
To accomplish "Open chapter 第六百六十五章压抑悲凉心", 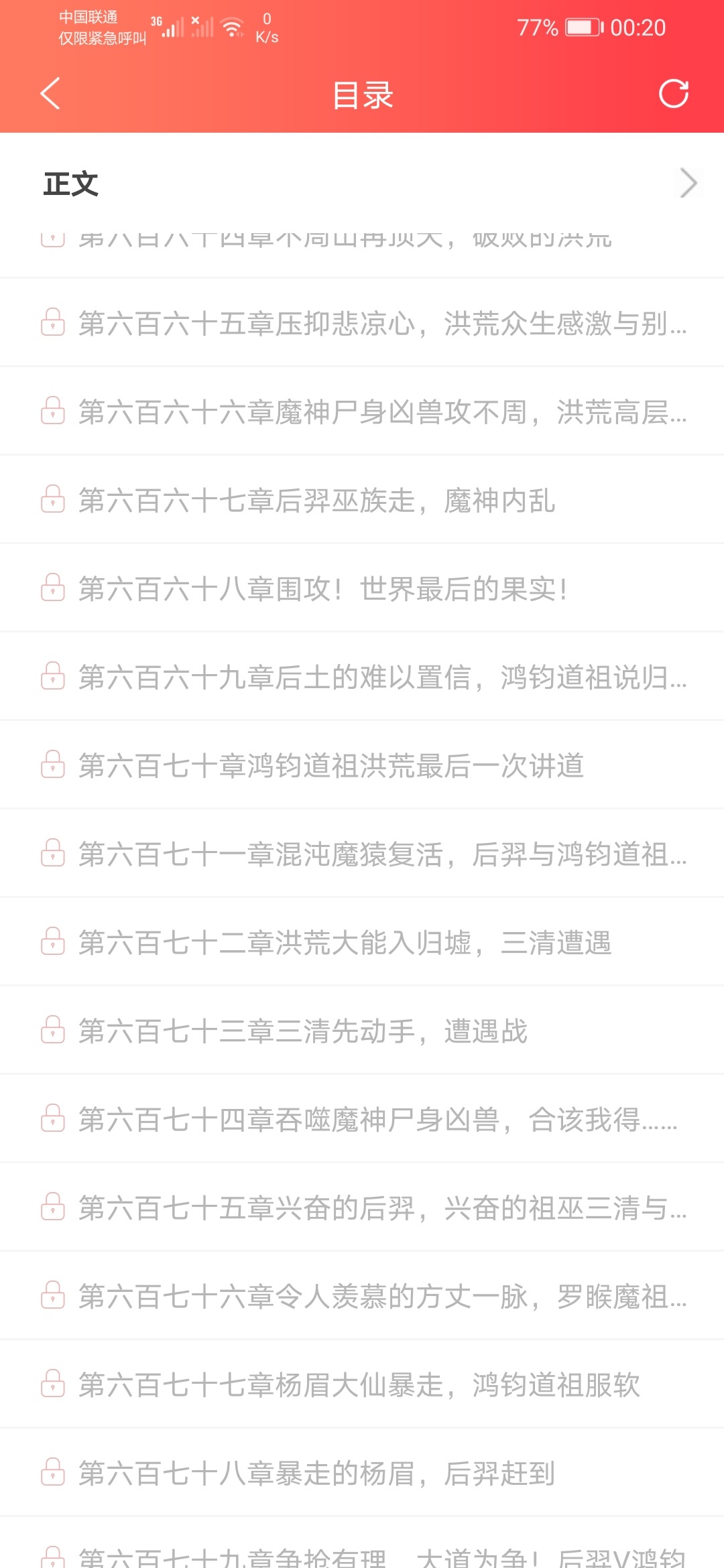I will (x=382, y=323).
